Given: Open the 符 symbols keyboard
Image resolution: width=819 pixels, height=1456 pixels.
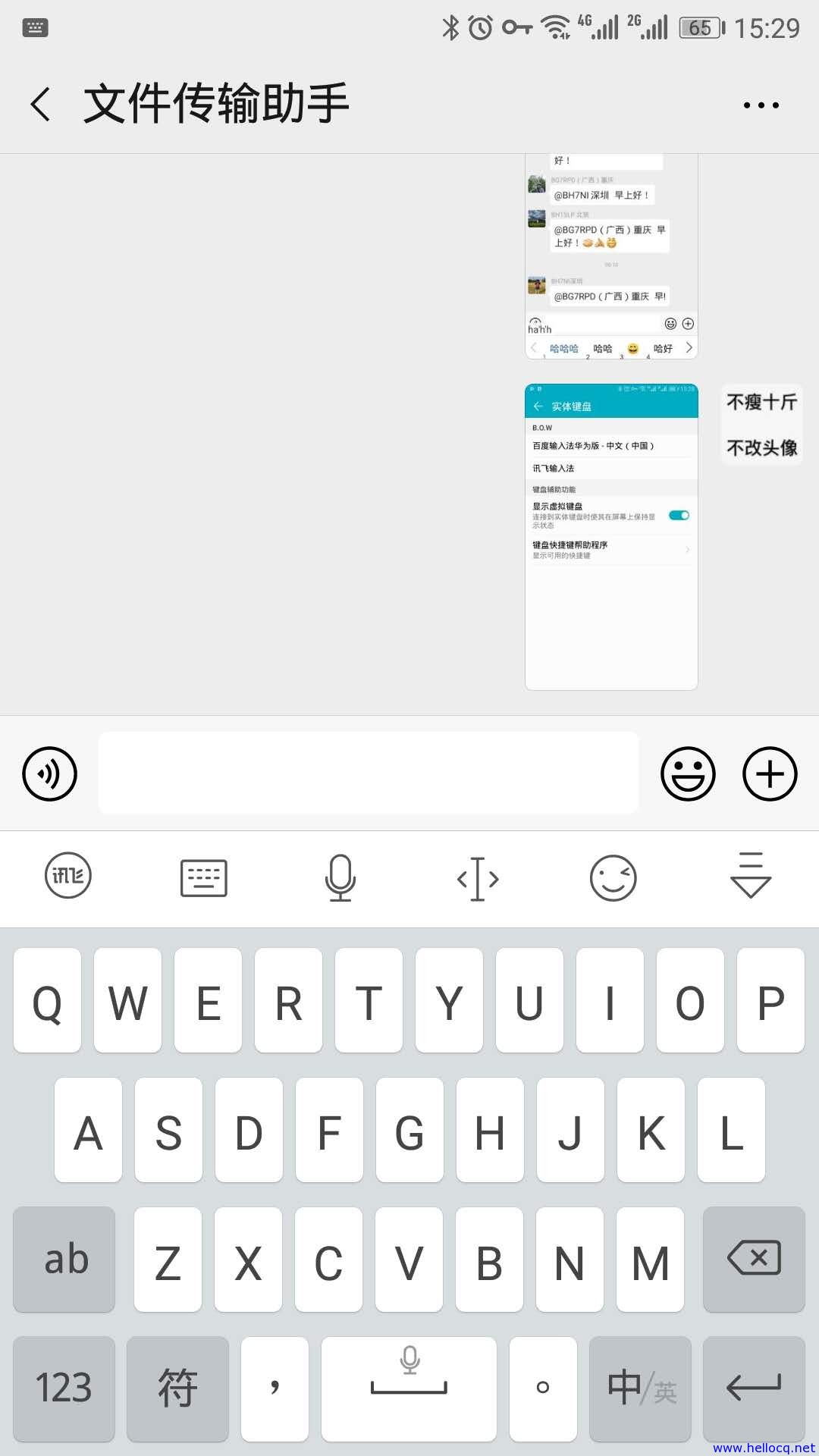Looking at the screenshot, I should click(177, 1389).
